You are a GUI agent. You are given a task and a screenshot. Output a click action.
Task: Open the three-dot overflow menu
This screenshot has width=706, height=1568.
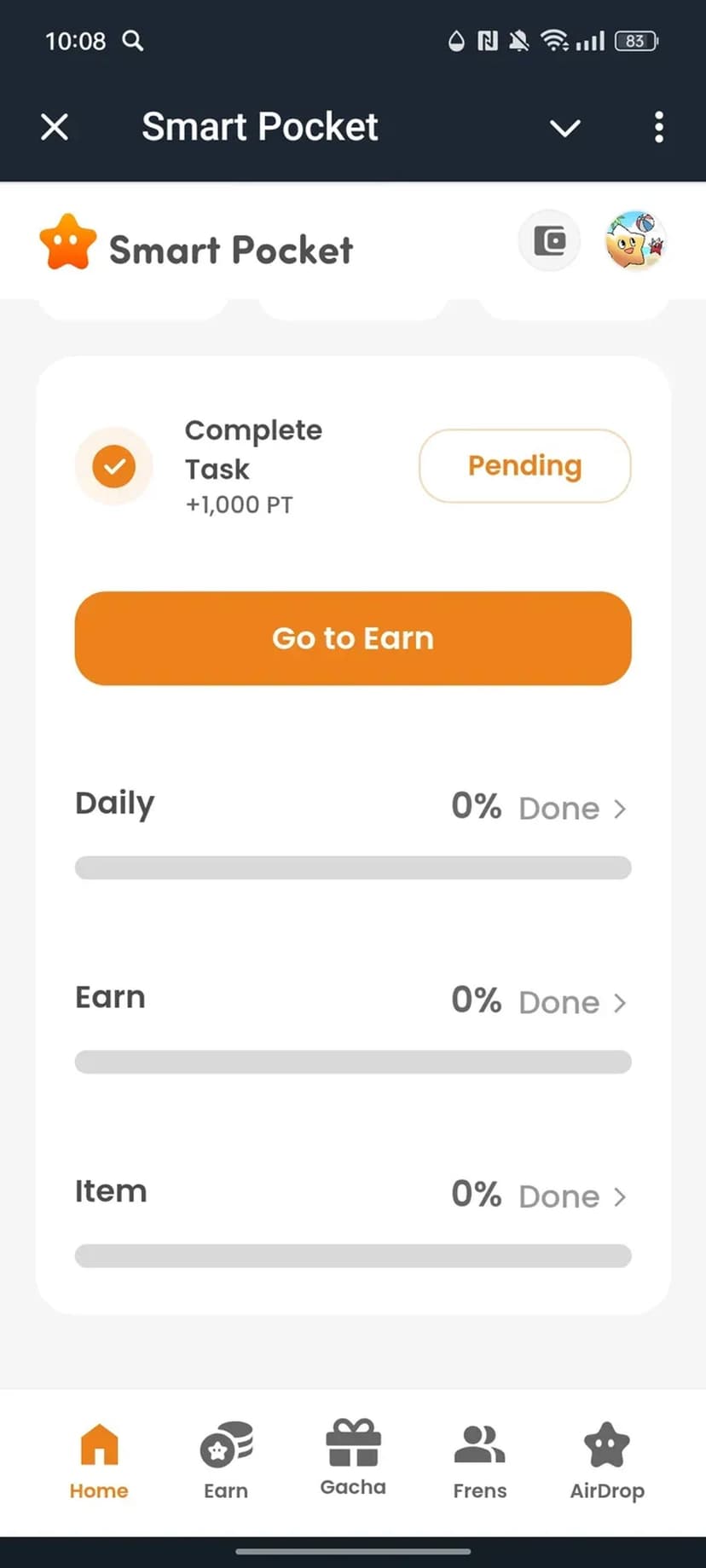click(658, 127)
